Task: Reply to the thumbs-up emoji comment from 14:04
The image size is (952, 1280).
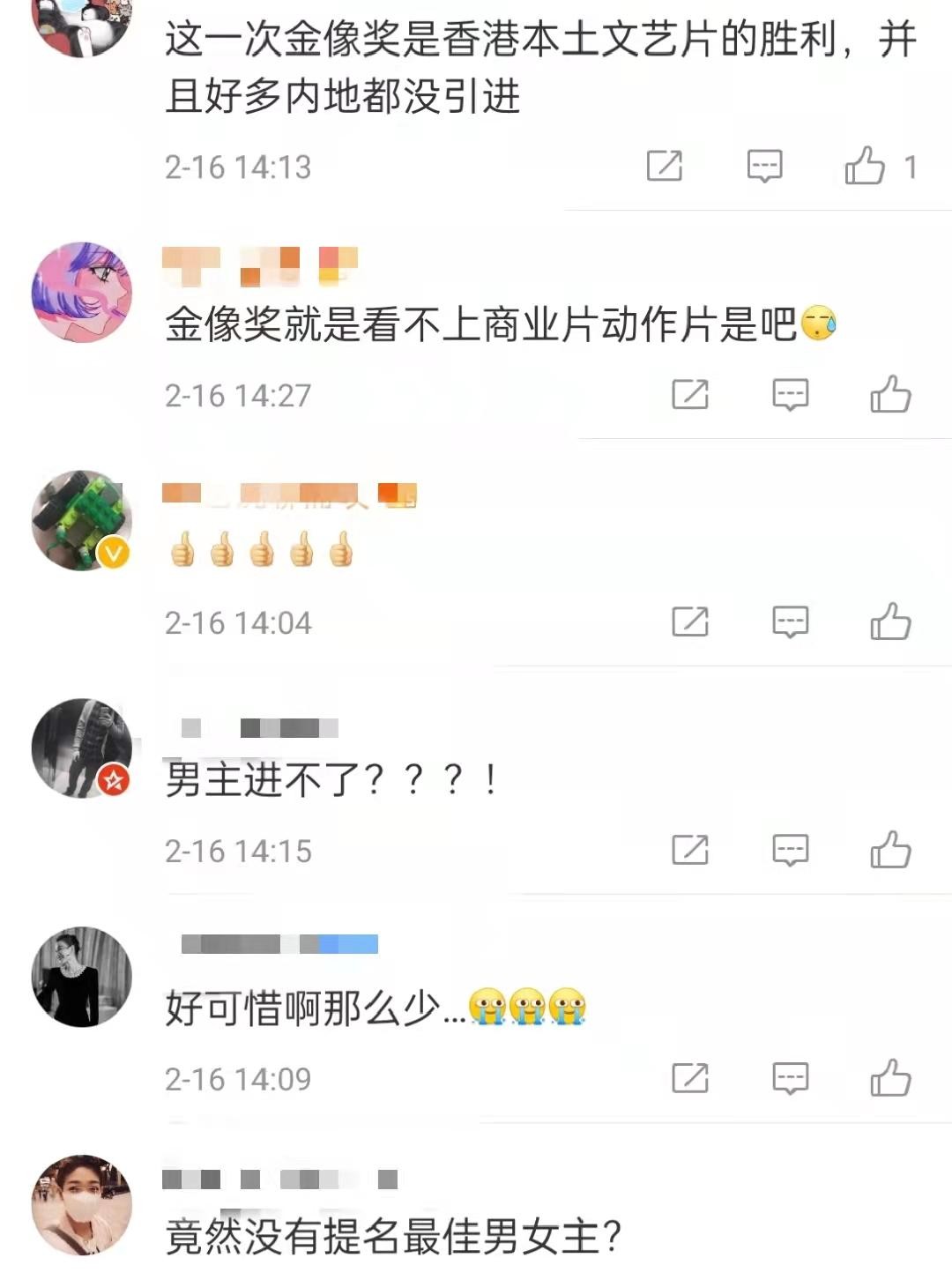Action: 790,621
